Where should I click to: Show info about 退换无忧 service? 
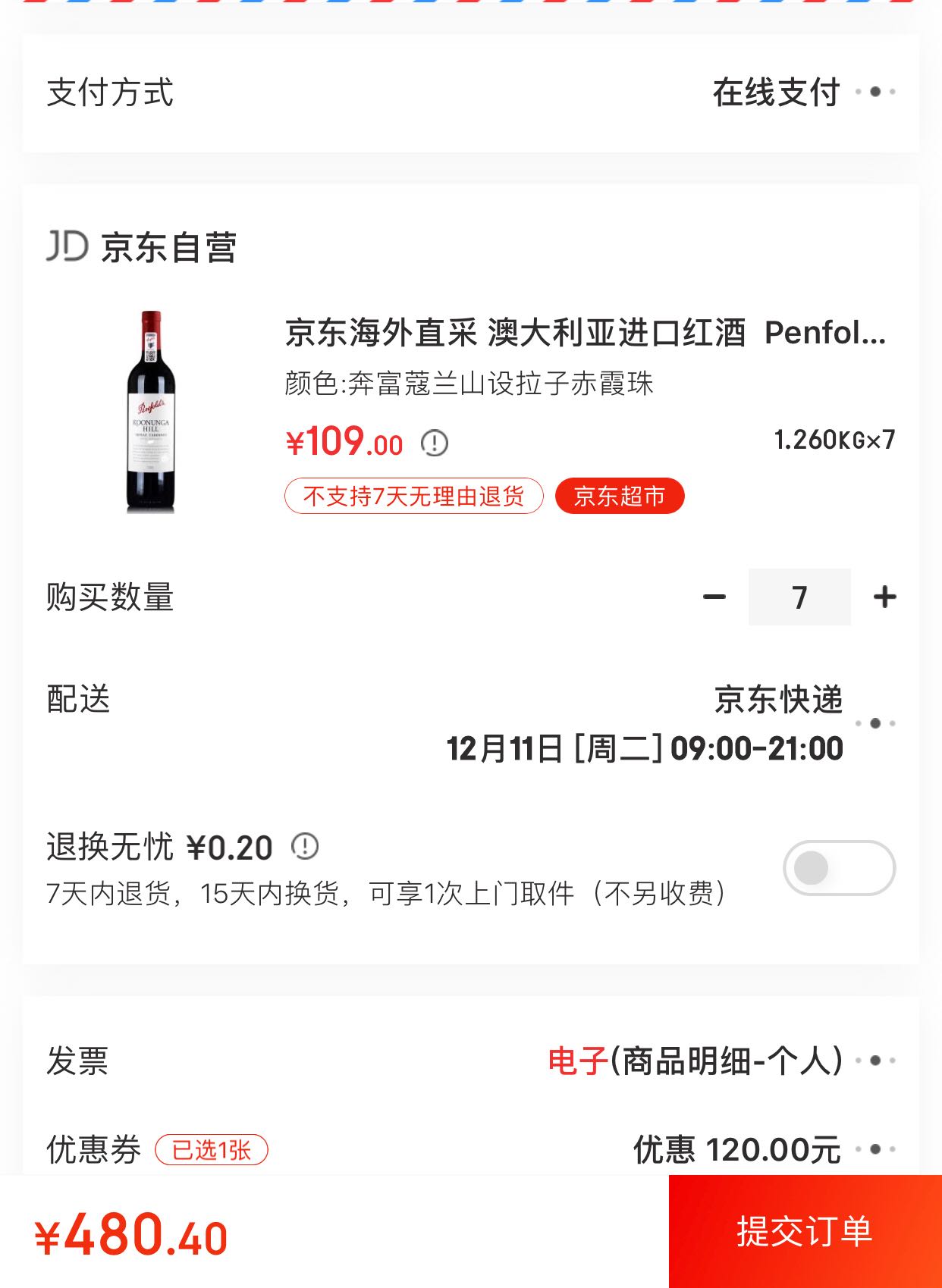coord(305,846)
